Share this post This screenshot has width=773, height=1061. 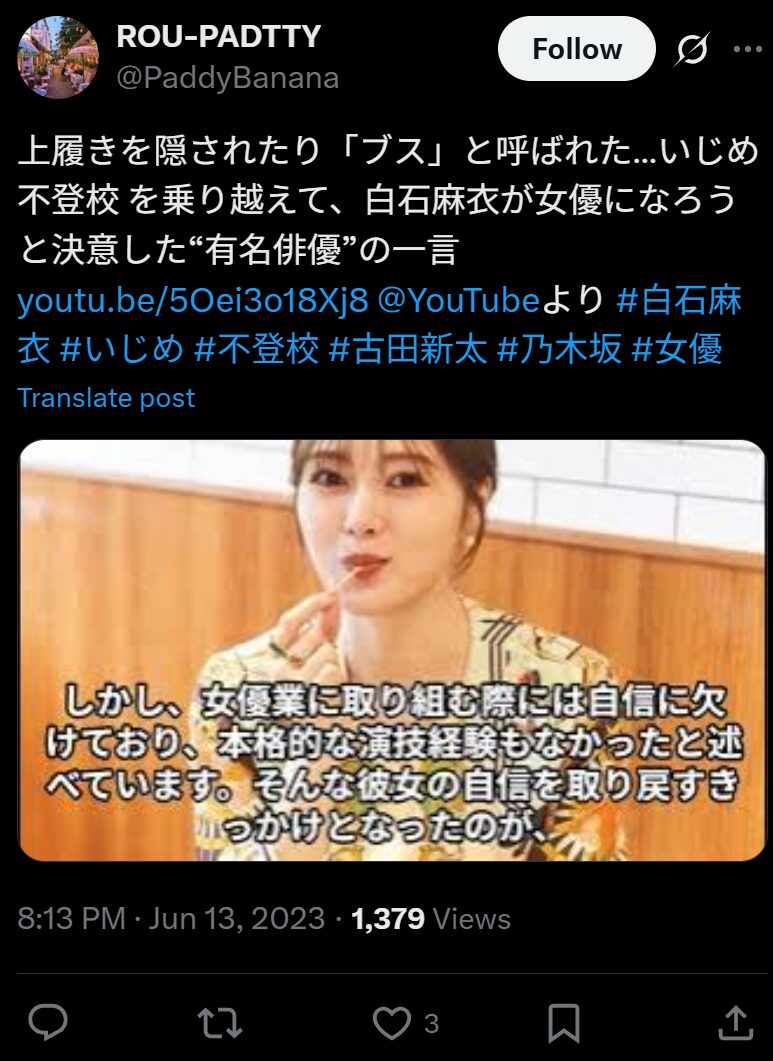[x=736, y=1022]
